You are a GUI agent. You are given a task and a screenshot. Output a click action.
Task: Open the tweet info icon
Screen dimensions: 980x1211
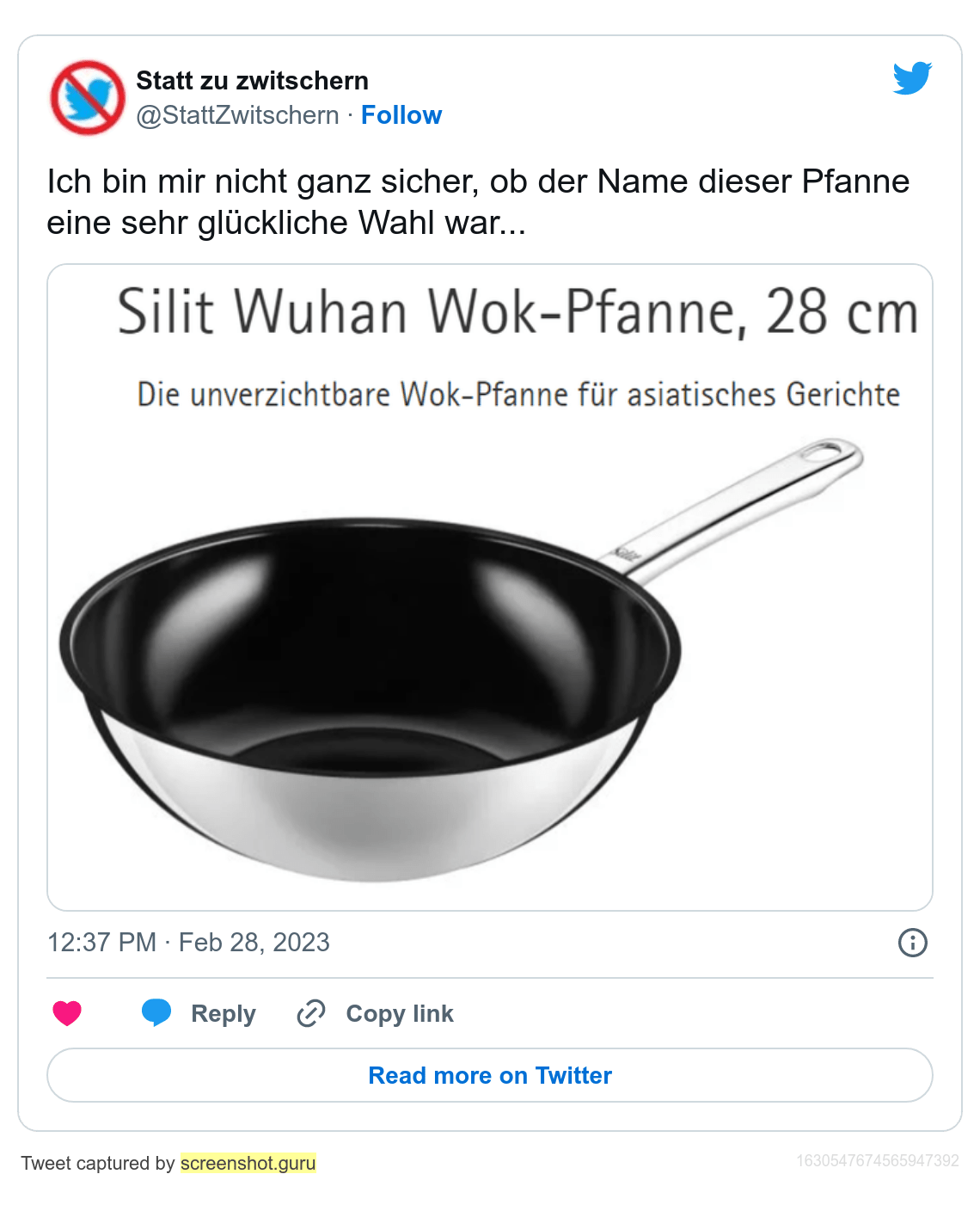click(x=912, y=943)
